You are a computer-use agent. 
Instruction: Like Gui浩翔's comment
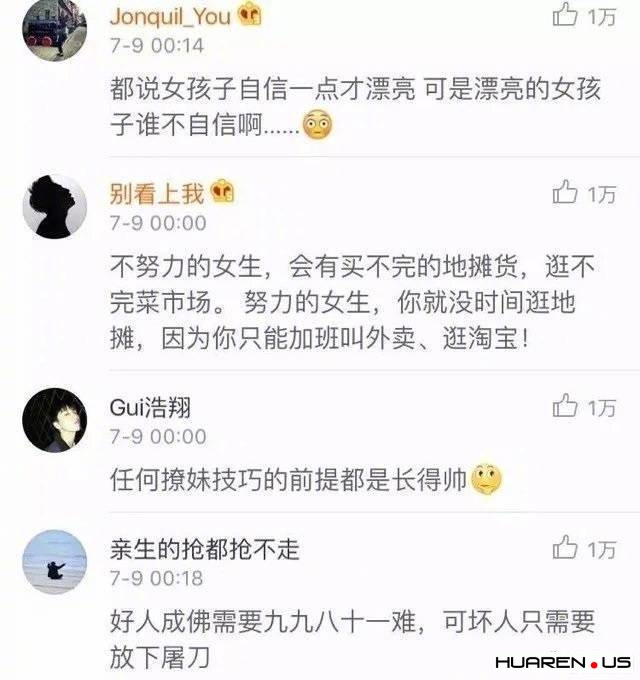point(566,407)
